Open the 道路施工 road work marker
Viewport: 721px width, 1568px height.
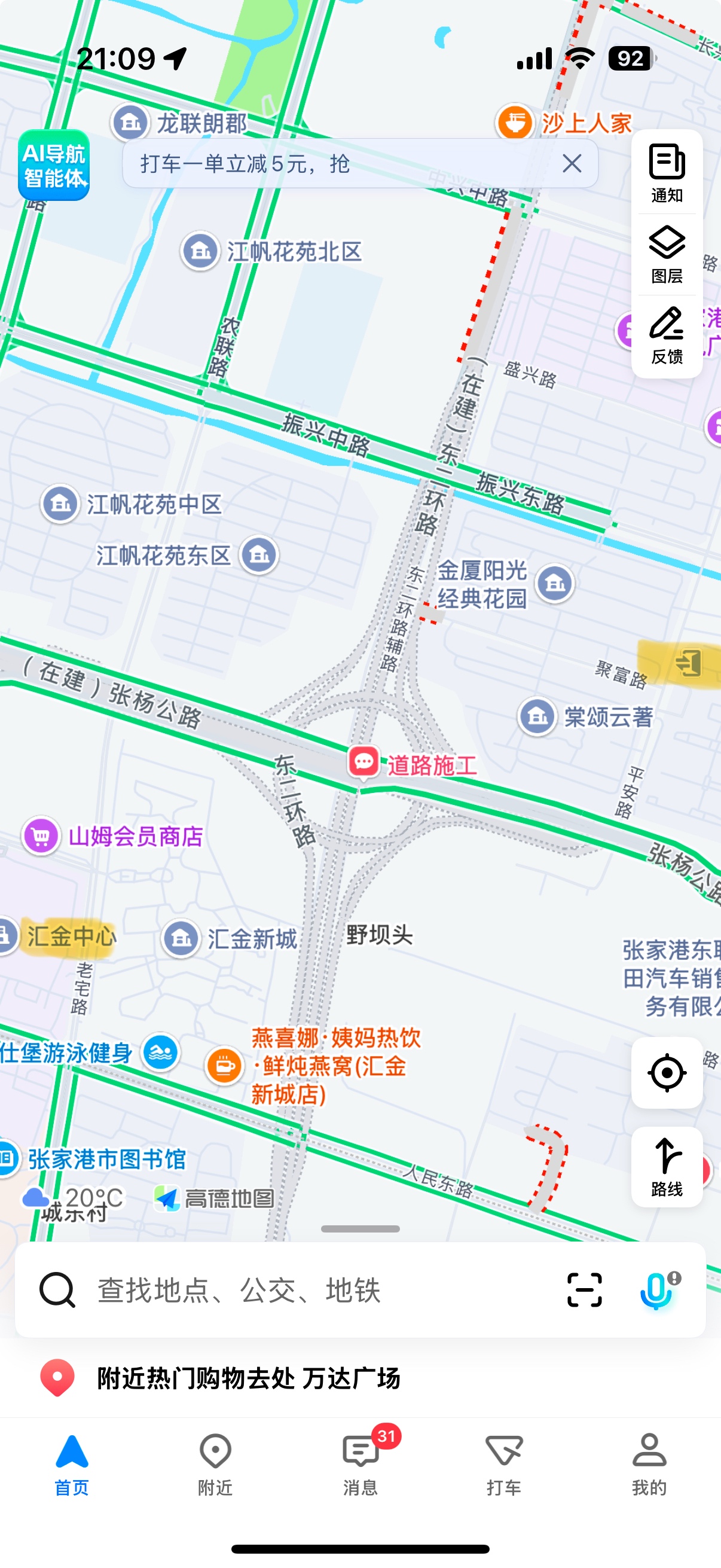pyautogui.click(x=364, y=762)
